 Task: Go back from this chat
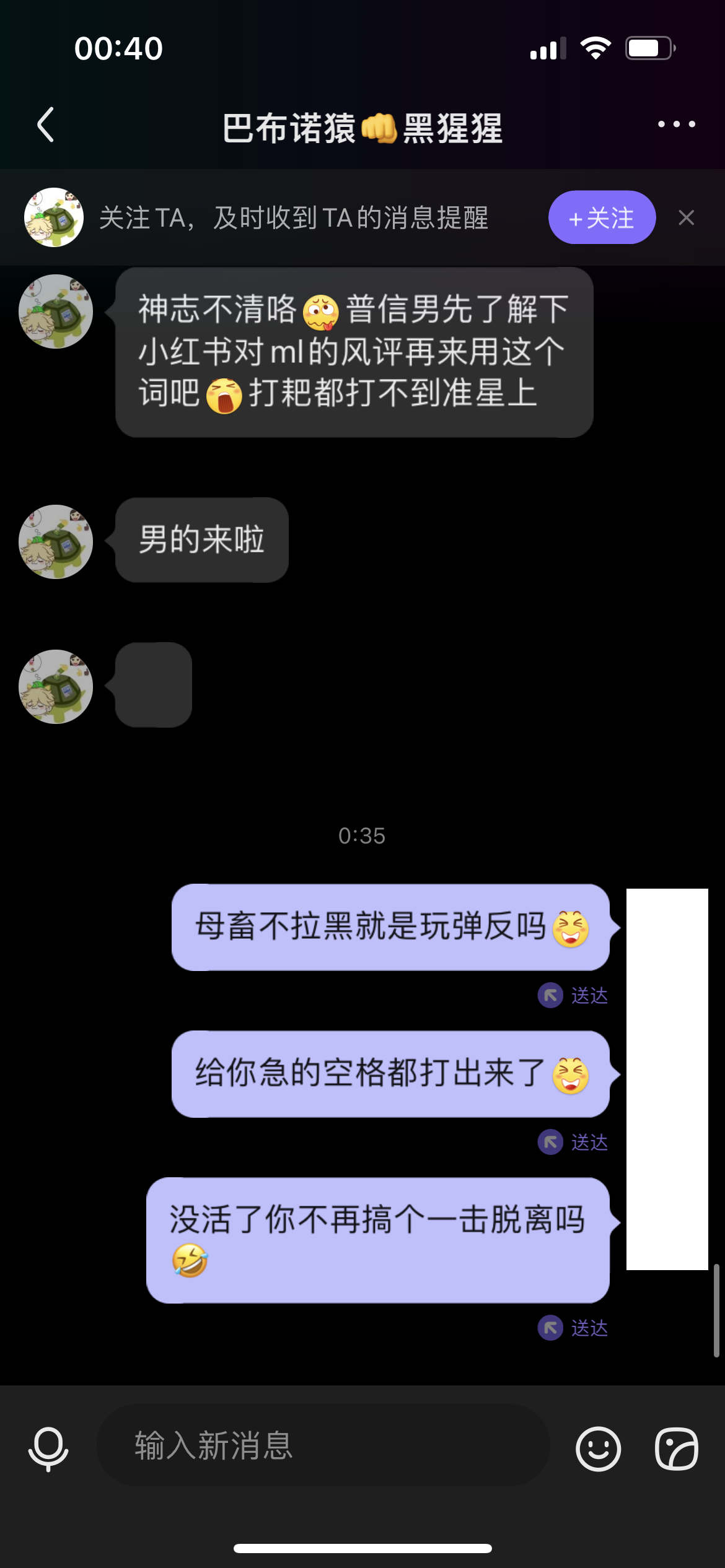(x=46, y=125)
